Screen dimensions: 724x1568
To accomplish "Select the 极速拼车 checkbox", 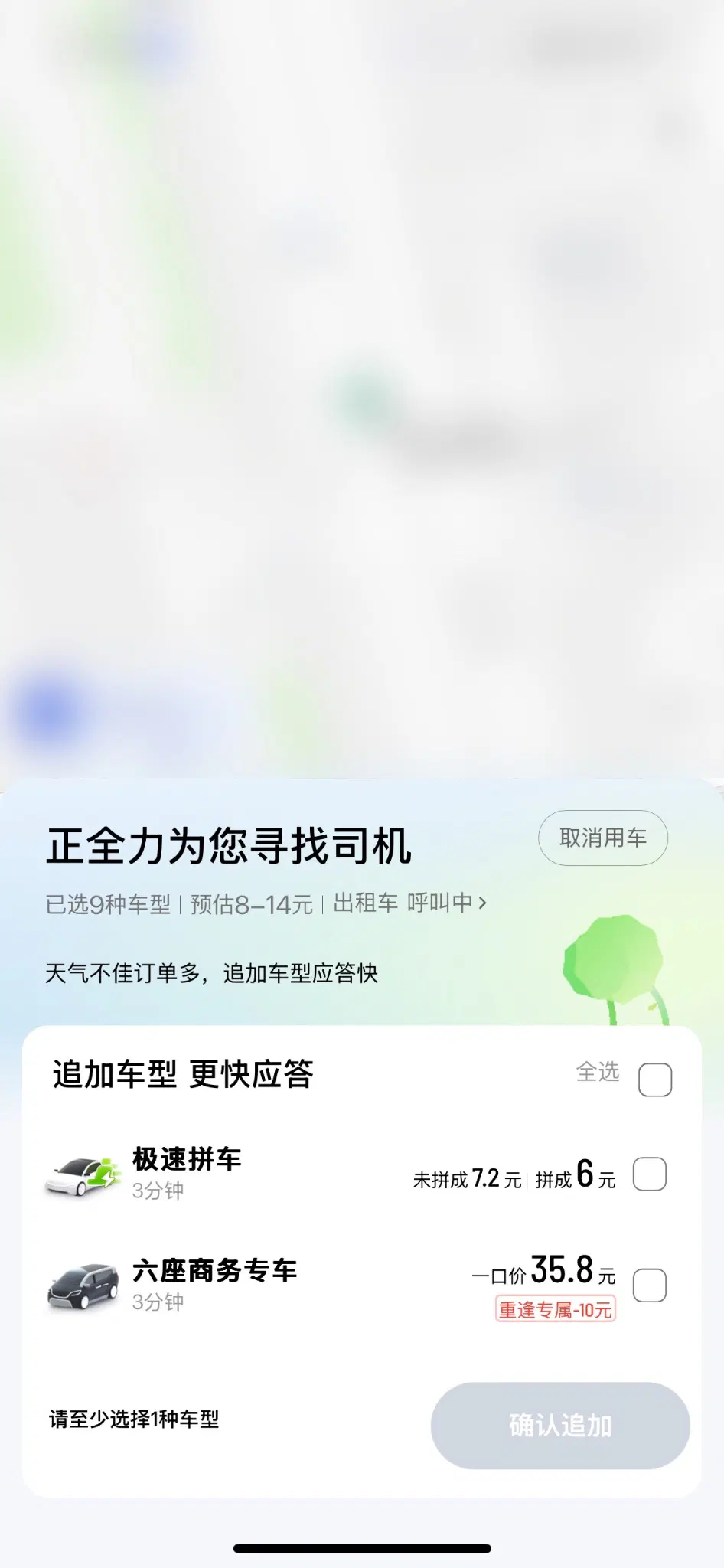I will coord(650,1174).
